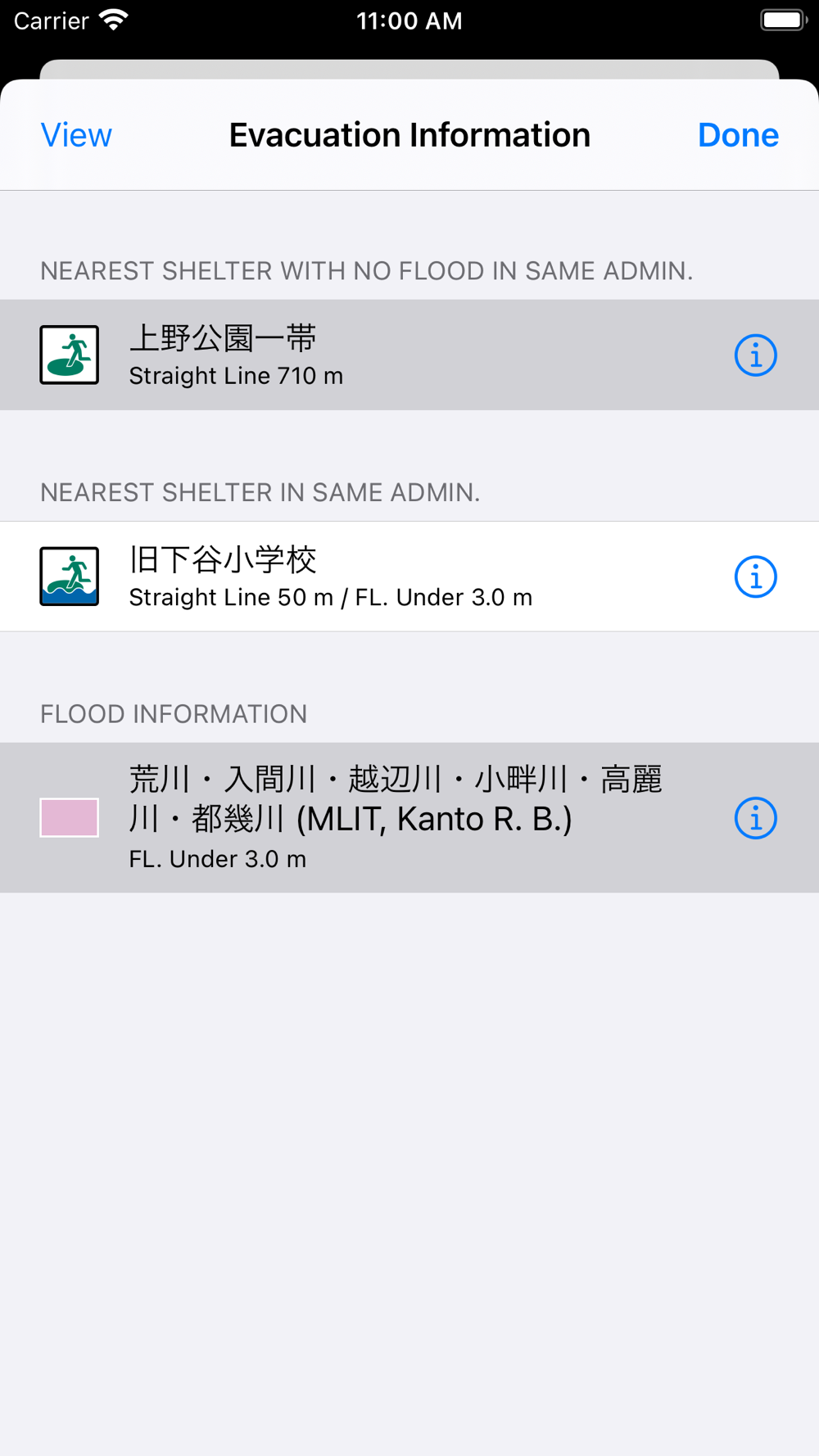Open info for 上野公園一帯
The height and width of the screenshot is (1456, 819).
coord(755,355)
